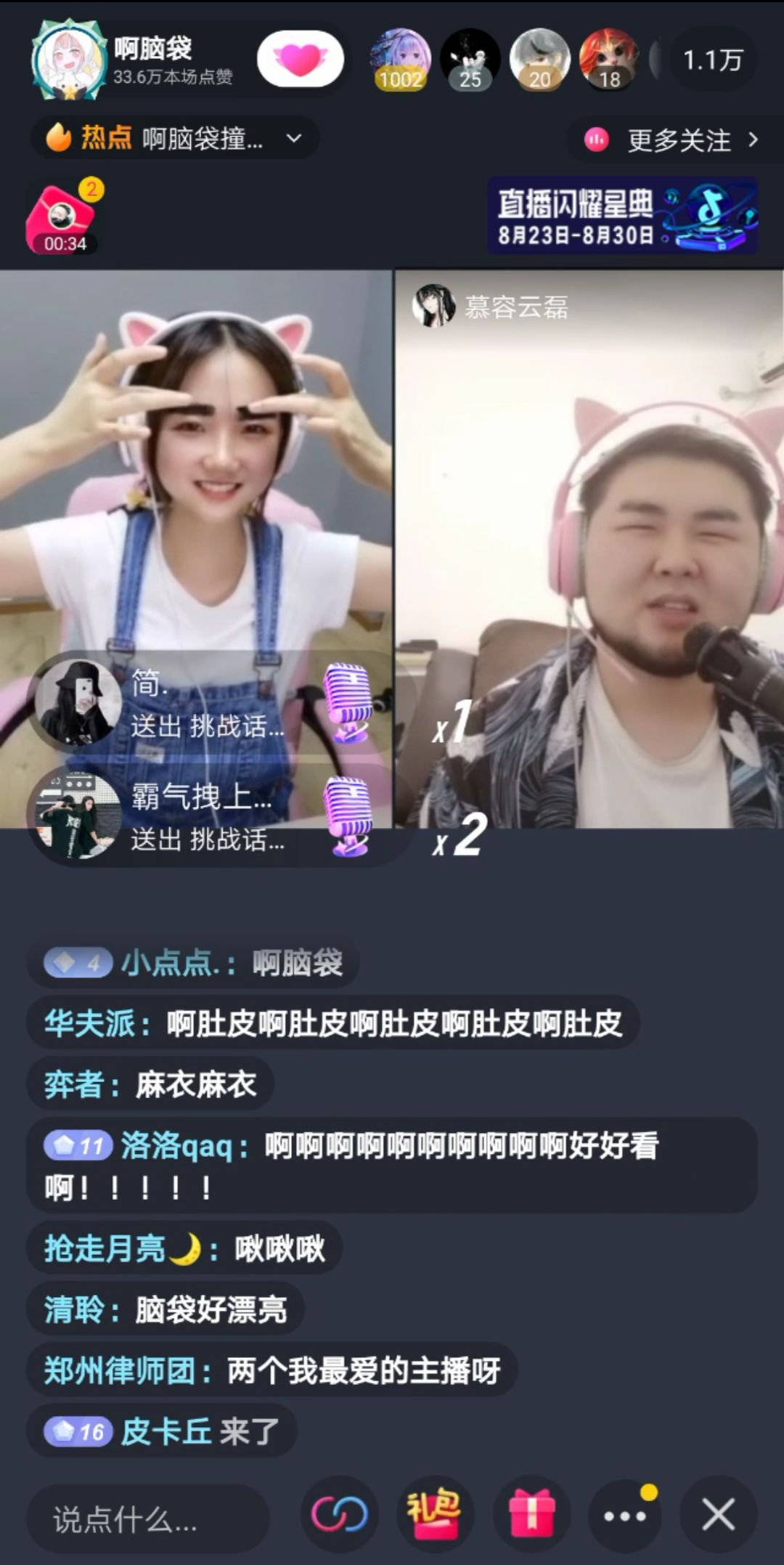Viewport: 784px width, 1565px height.
Task: Open the red 礼包 gift bag icon
Action: (x=434, y=1515)
